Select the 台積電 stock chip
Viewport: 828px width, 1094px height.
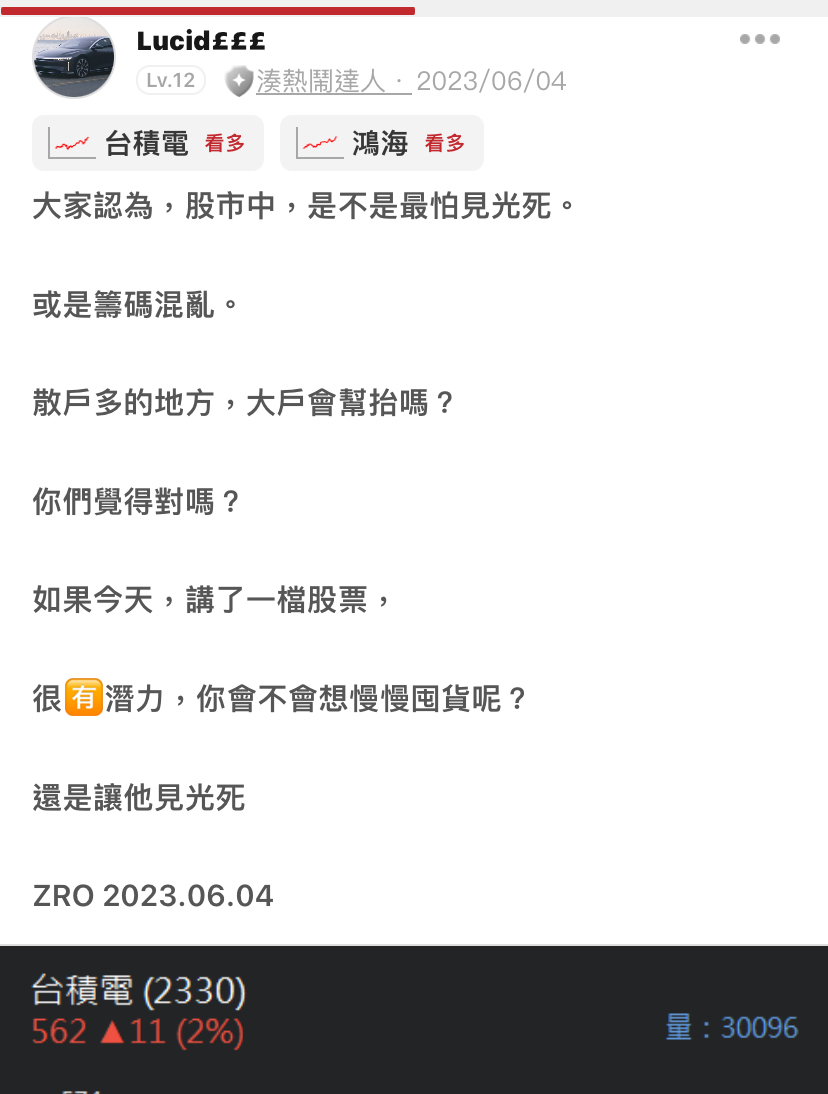point(148,144)
